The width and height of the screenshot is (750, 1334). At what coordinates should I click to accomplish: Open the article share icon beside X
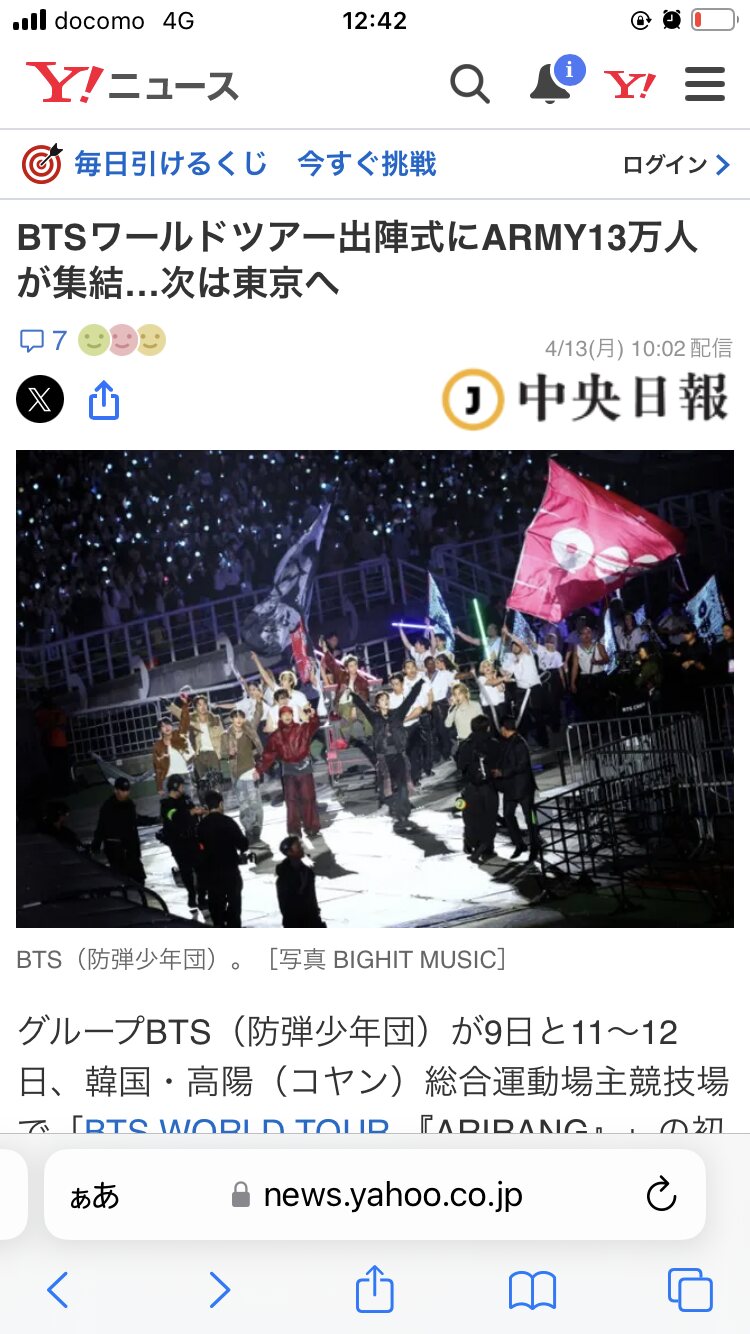click(104, 400)
